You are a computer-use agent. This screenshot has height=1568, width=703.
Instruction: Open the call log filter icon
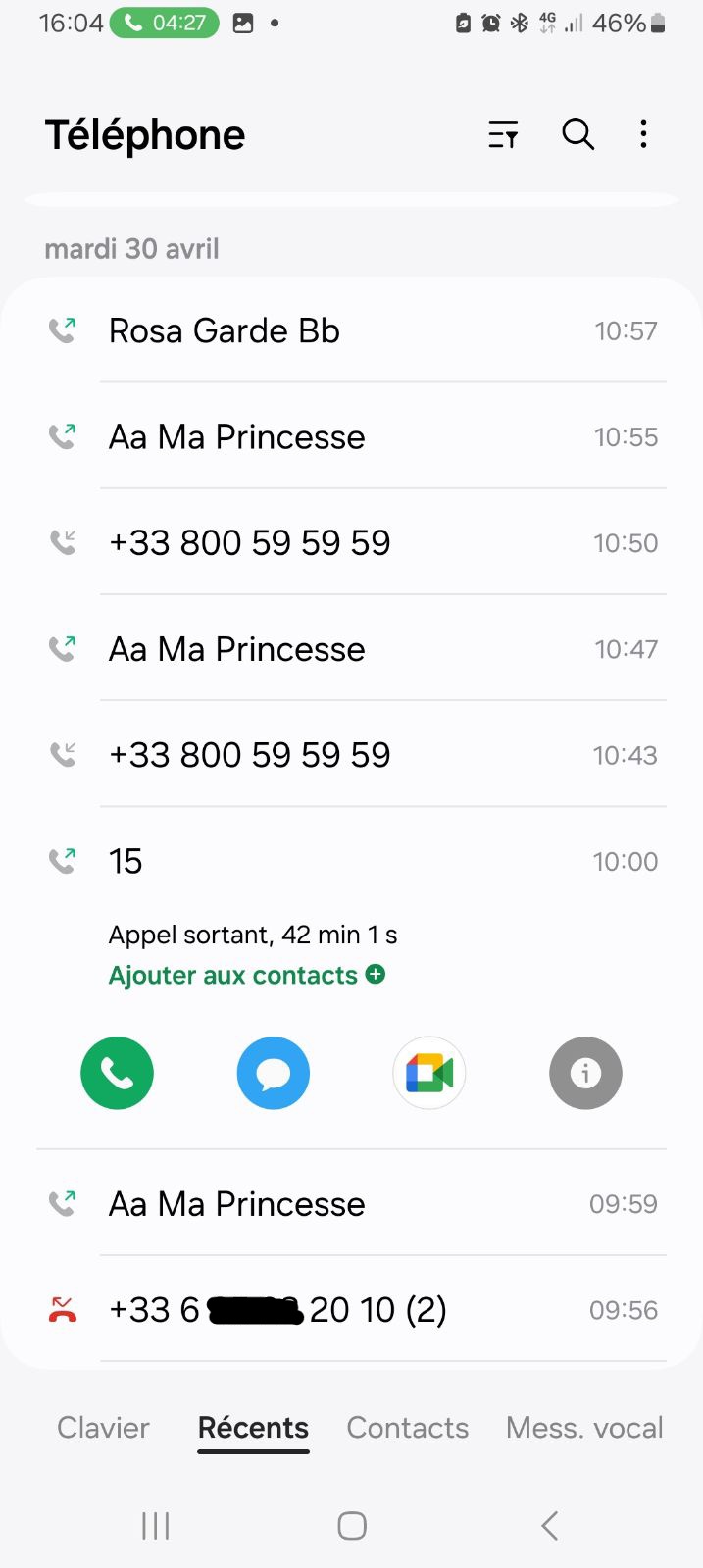pos(503,134)
